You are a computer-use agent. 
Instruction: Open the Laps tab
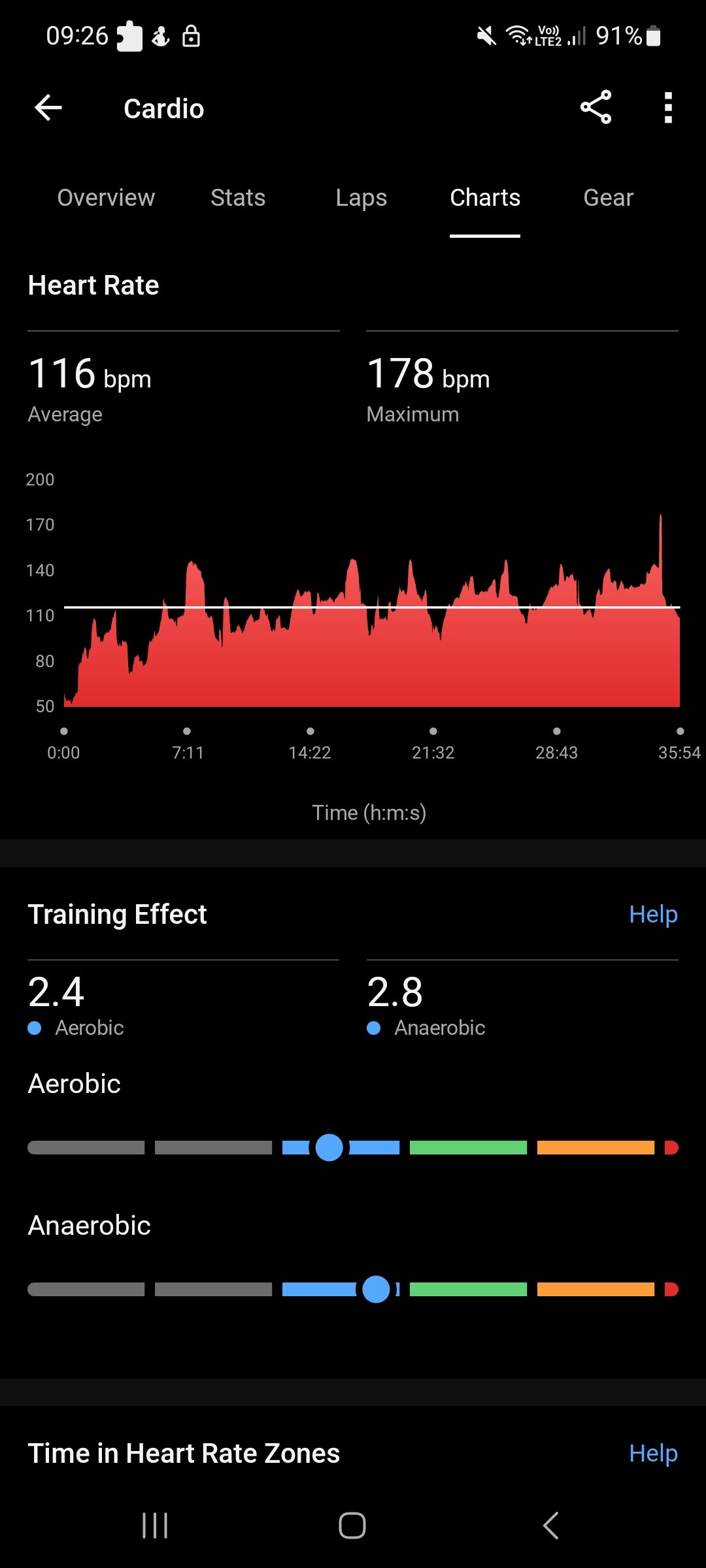coord(361,197)
